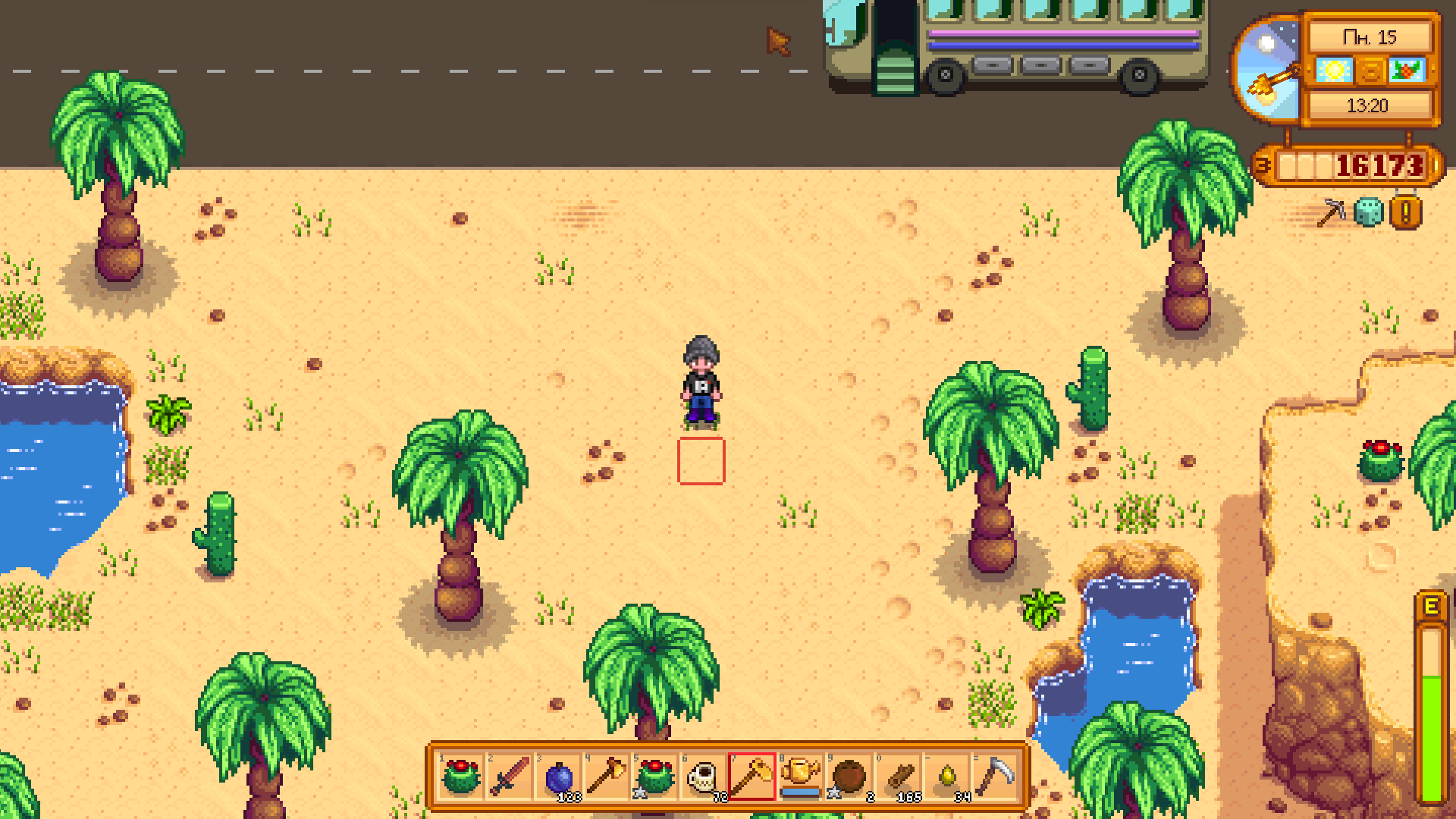Select the sword in the toolbar
This screenshot has width=1456, height=819.
click(510, 777)
